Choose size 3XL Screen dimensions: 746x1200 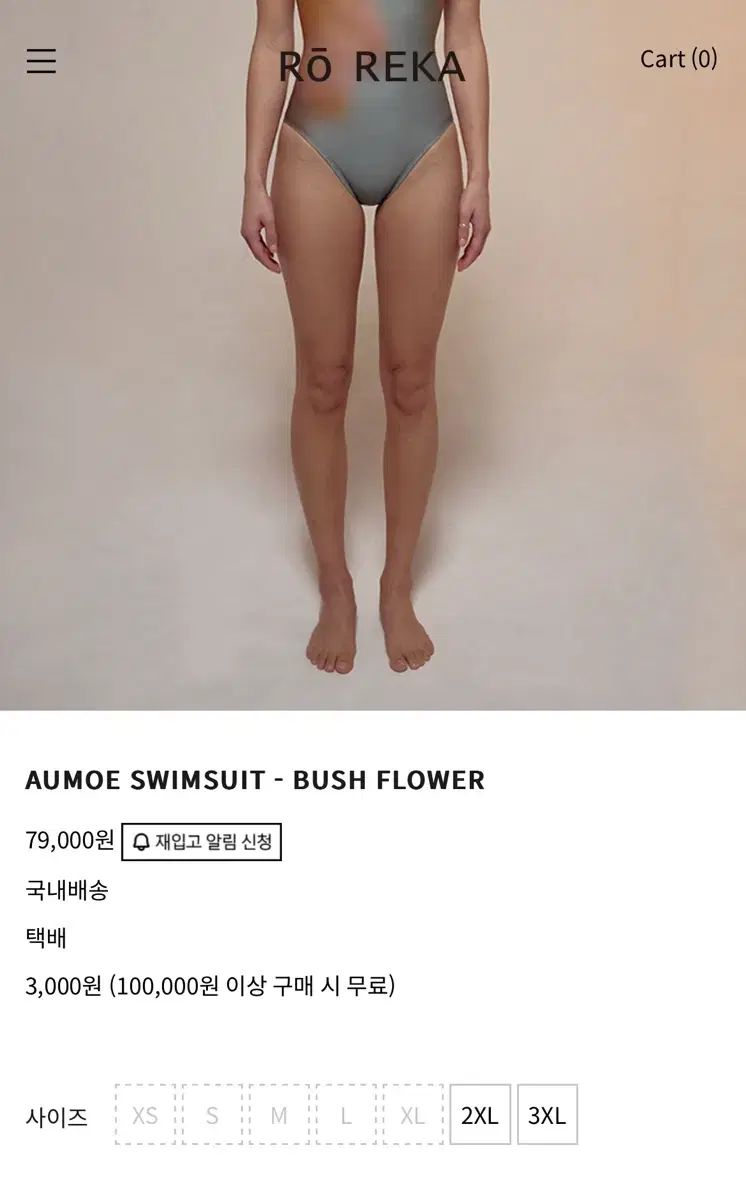[x=547, y=1115]
